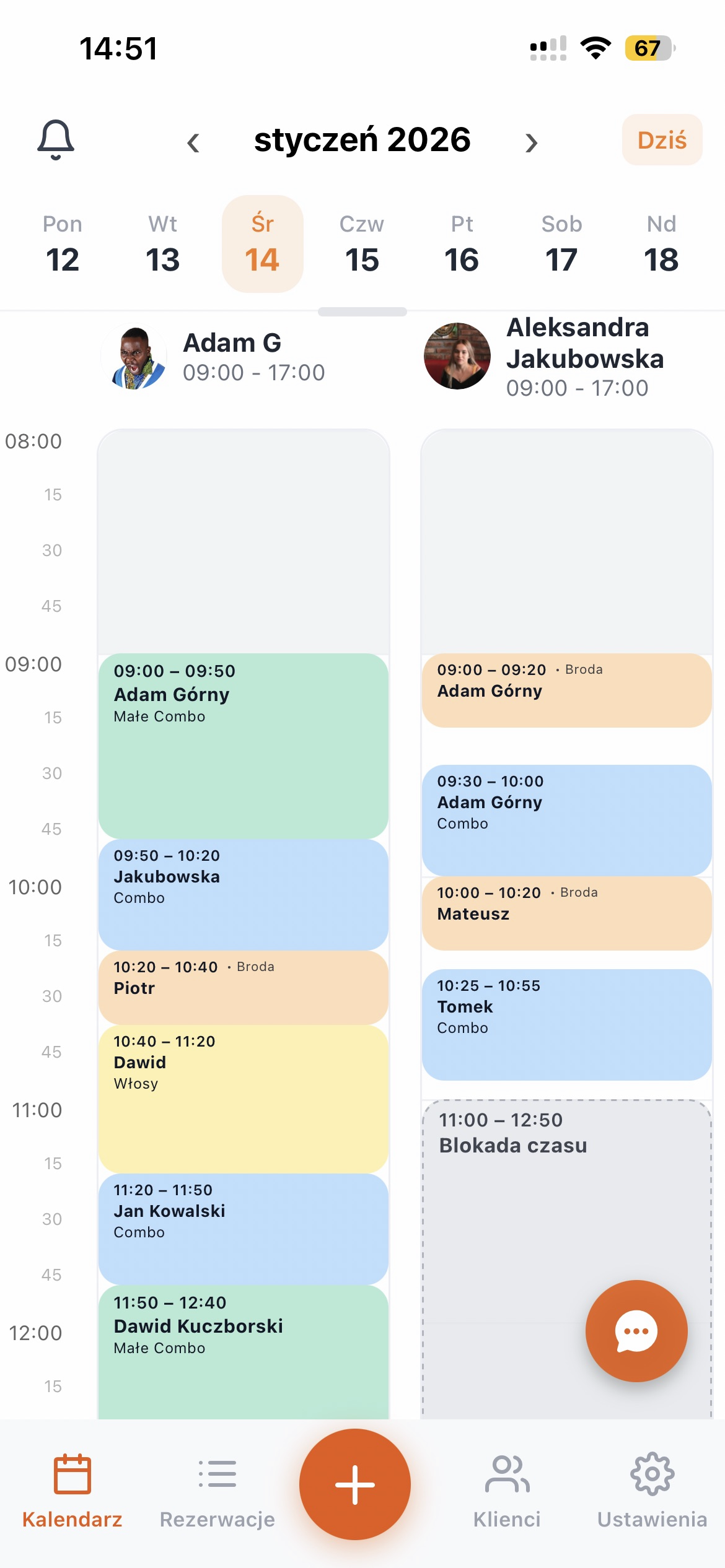This screenshot has height=1568, width=725.
Task: Go to the previous month arrow
Action: (193, 142)
